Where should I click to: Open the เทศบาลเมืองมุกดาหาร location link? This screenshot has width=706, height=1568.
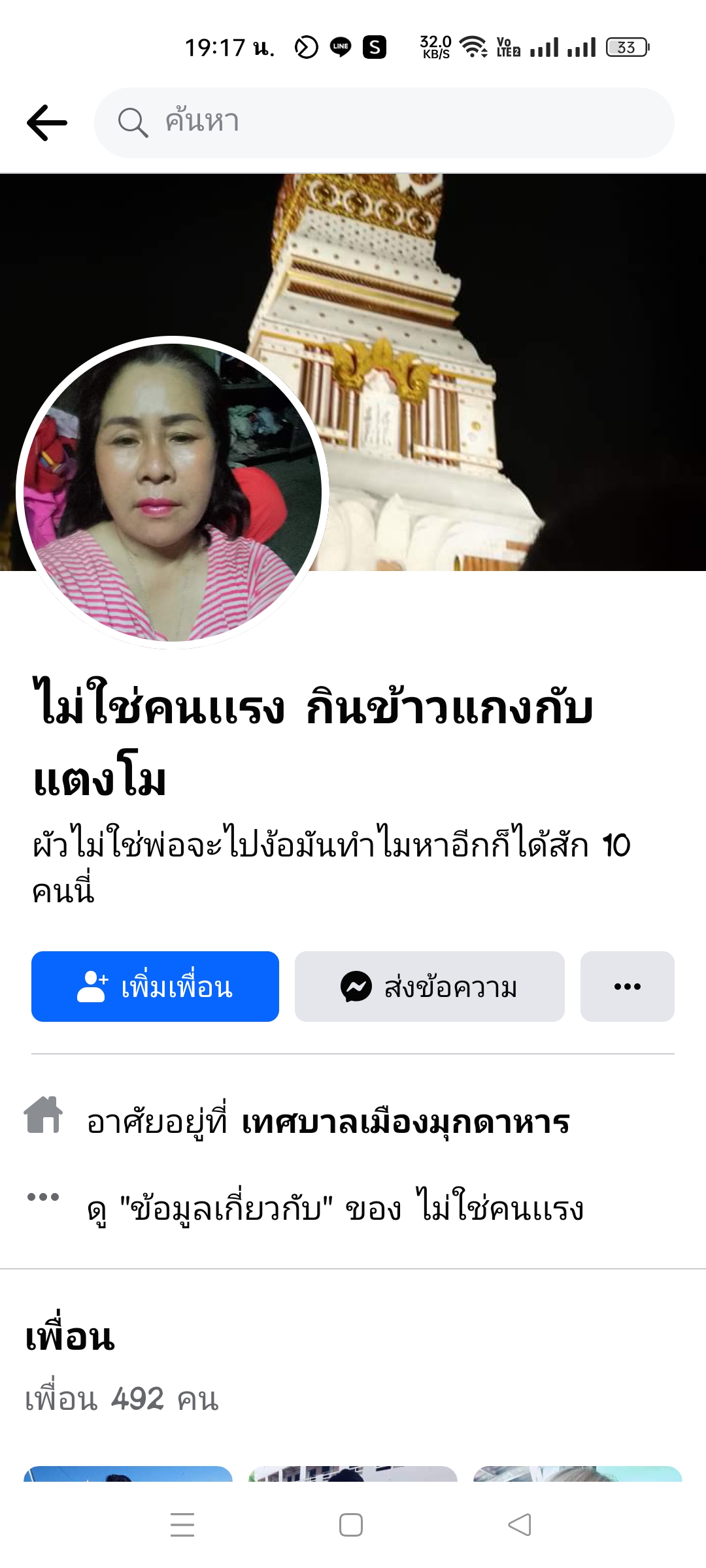coord(405,1122)
